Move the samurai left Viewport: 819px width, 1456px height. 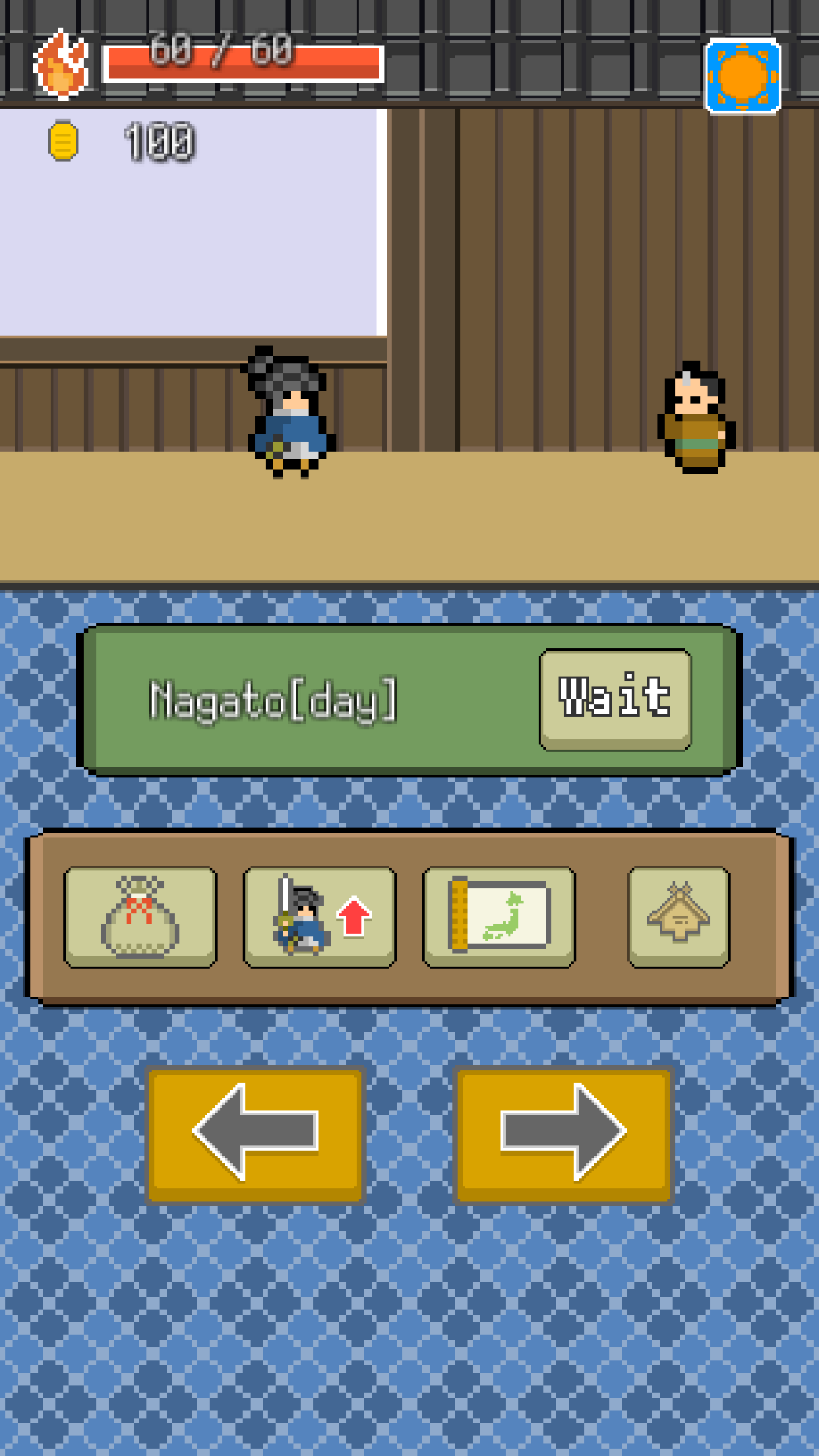(256, 1134)
